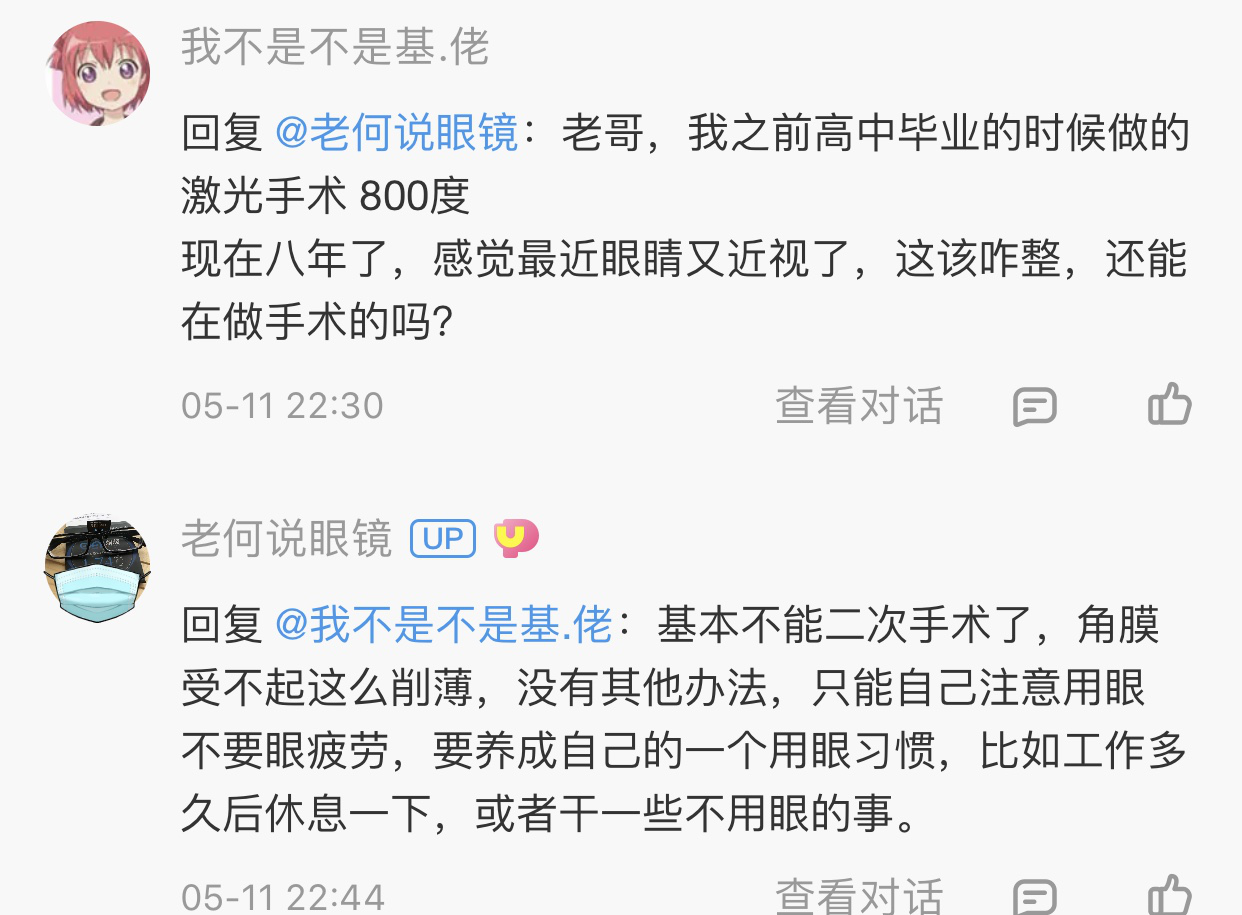Open the masked avatar of 老何说眼镜
This screenshot has height=915, width=1242.
[98, 568]
